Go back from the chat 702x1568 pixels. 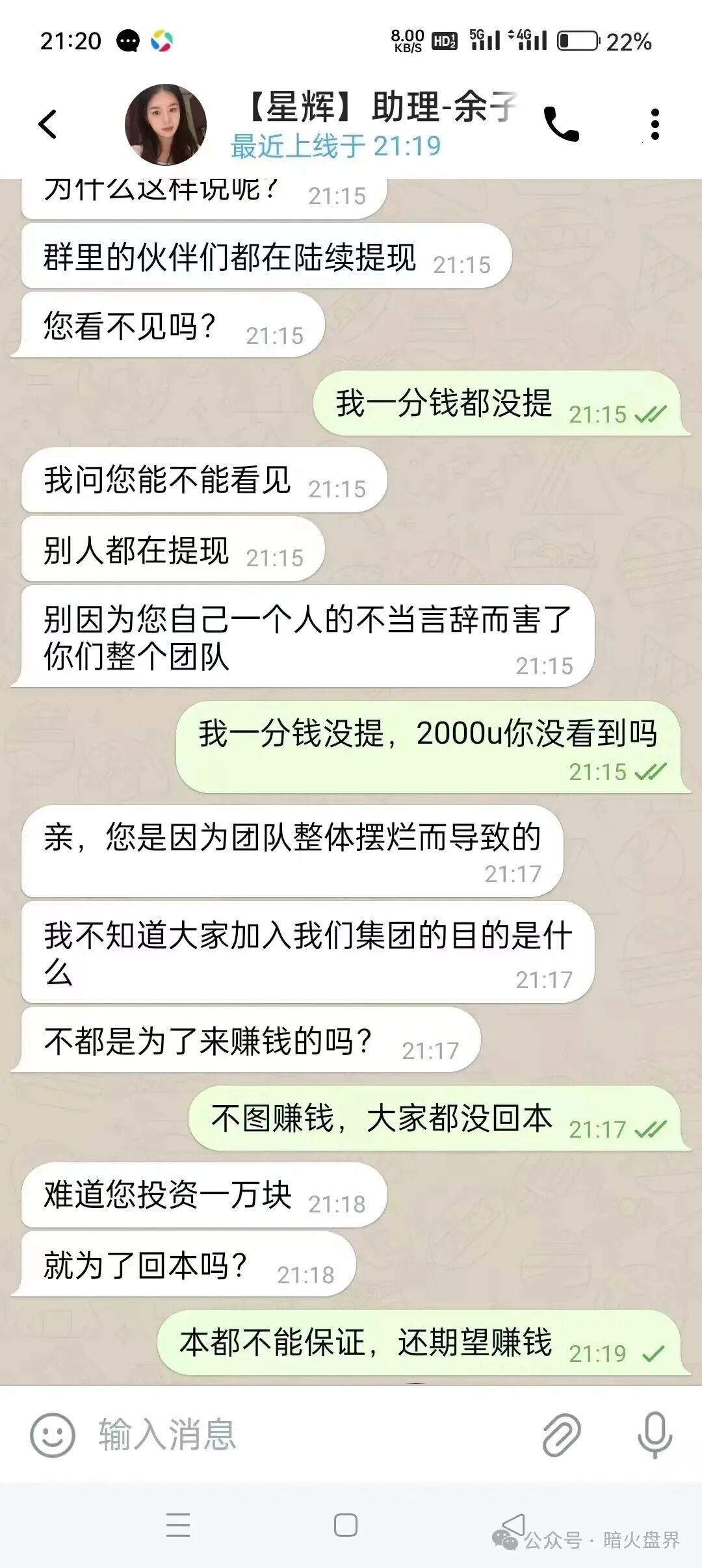(48, 124)
